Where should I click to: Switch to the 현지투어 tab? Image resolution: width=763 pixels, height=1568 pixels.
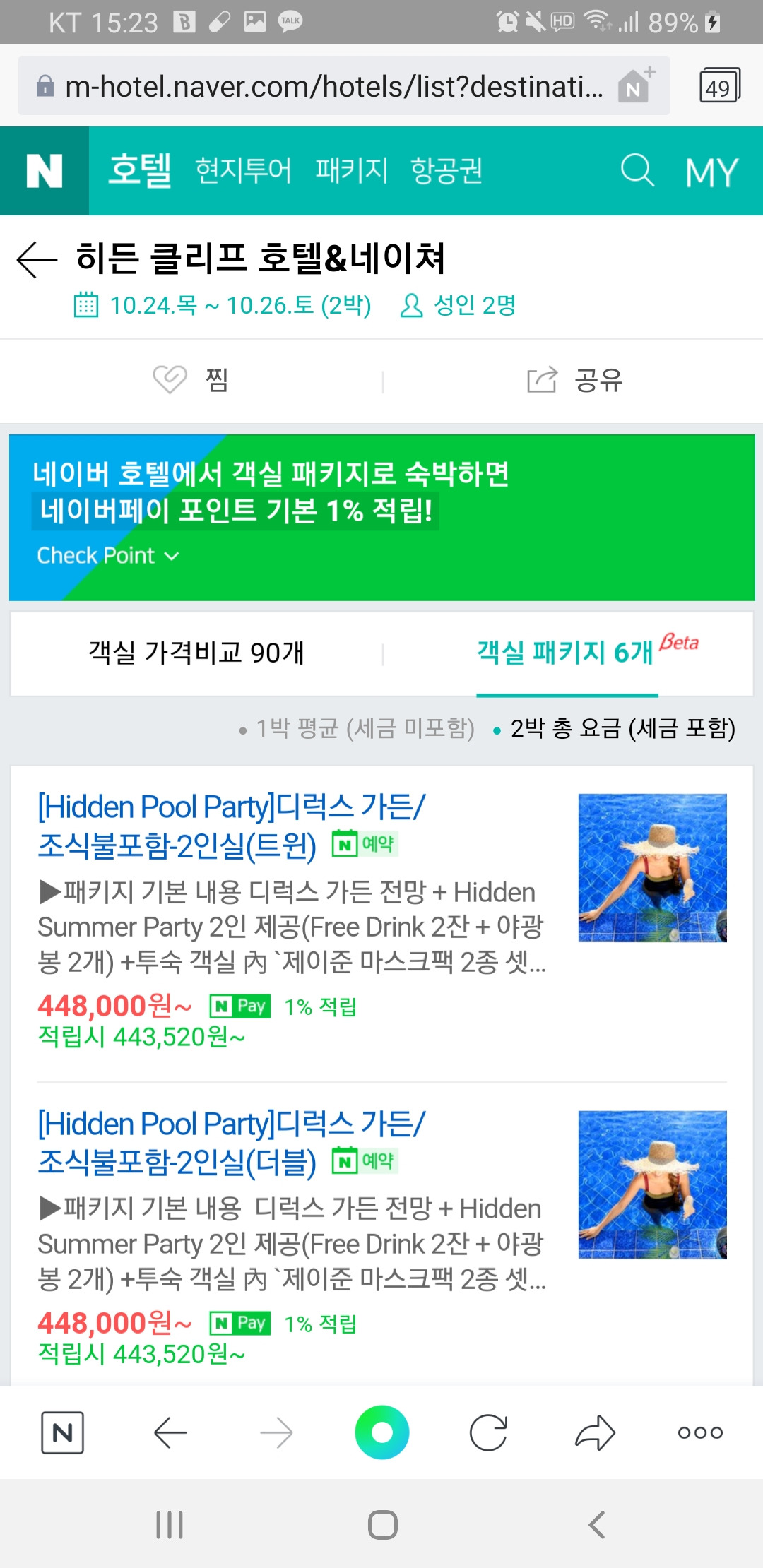point(243,171)
